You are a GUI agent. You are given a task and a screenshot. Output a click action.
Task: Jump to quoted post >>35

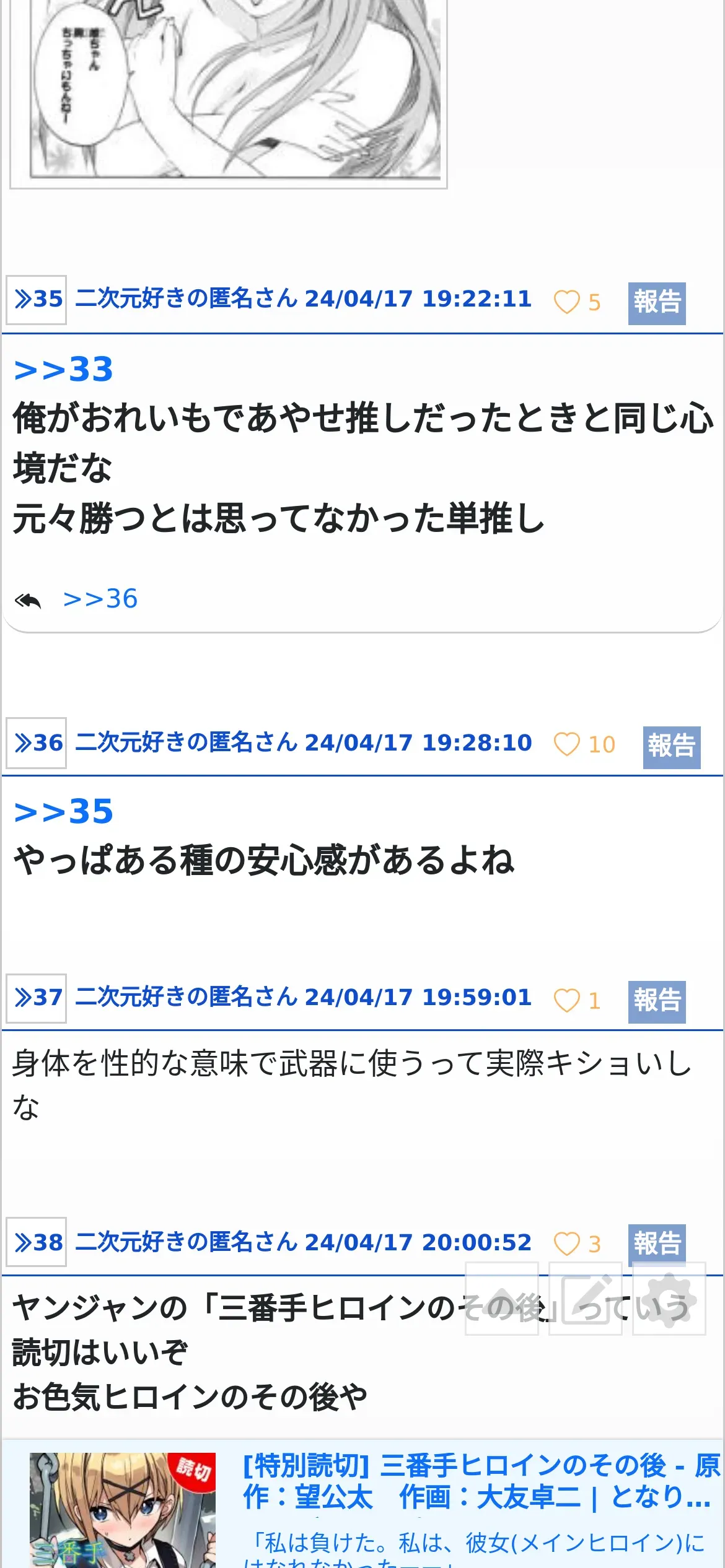coord(63,811)
